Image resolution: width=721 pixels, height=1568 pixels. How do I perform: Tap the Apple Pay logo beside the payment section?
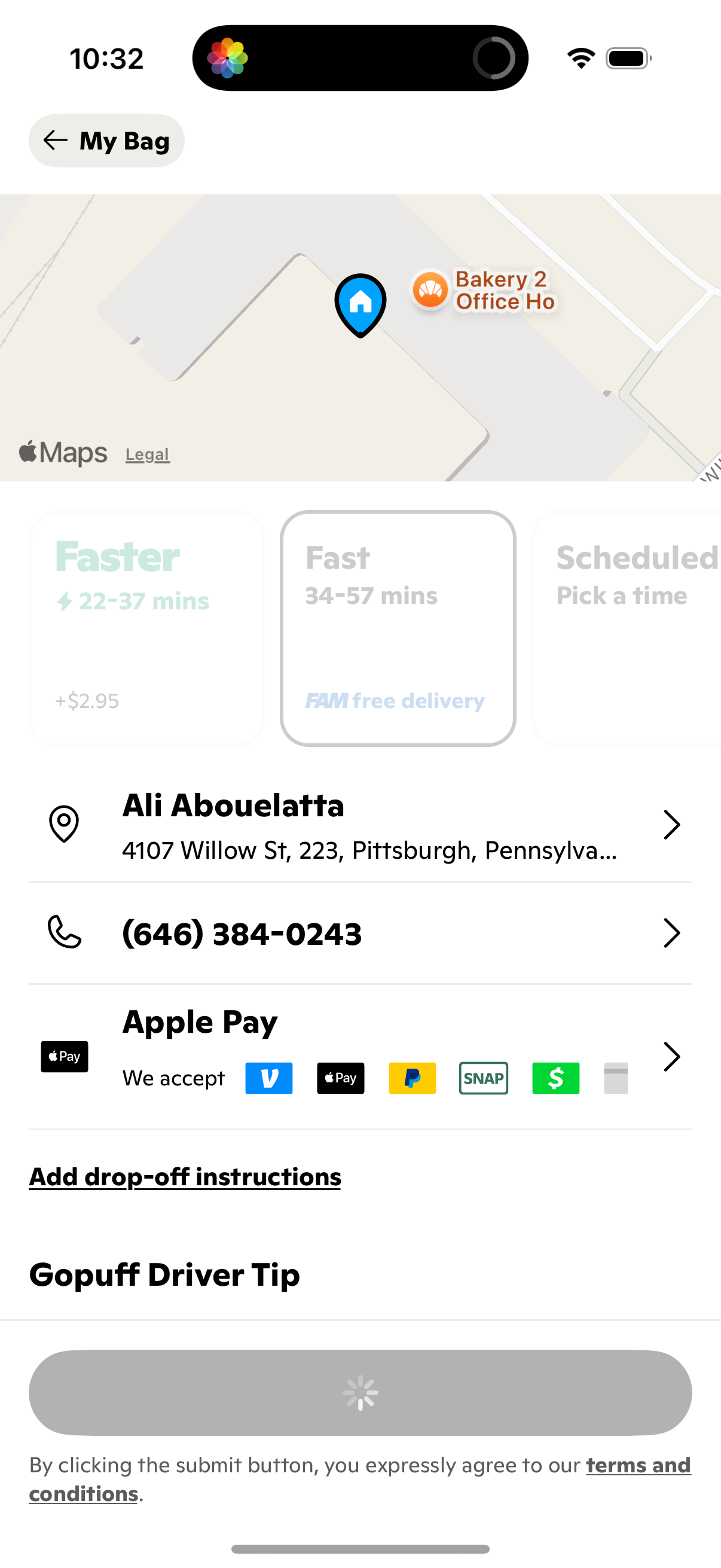click(x=64, y=1056)
